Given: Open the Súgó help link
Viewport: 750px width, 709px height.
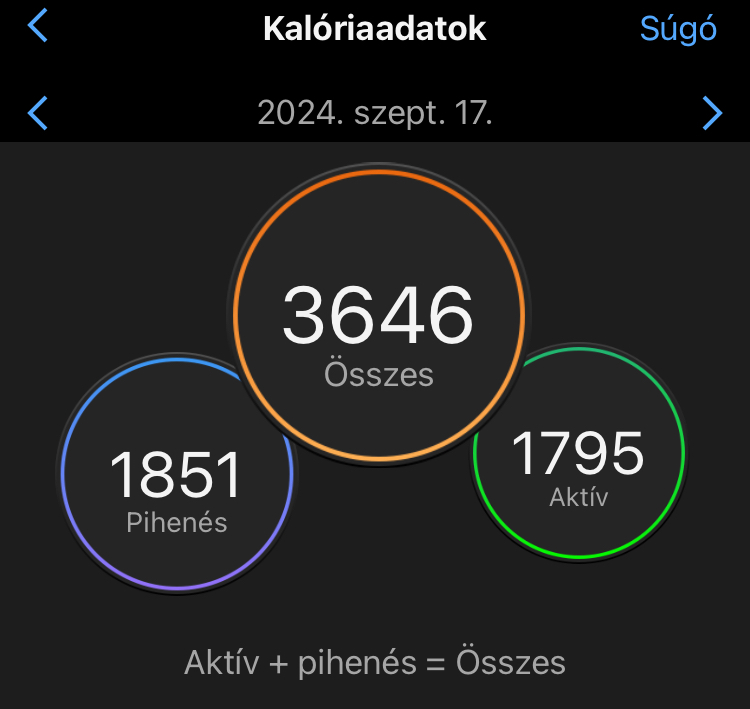Looking at the screenshot, I should pyautogui.click(x=678, y=28).
